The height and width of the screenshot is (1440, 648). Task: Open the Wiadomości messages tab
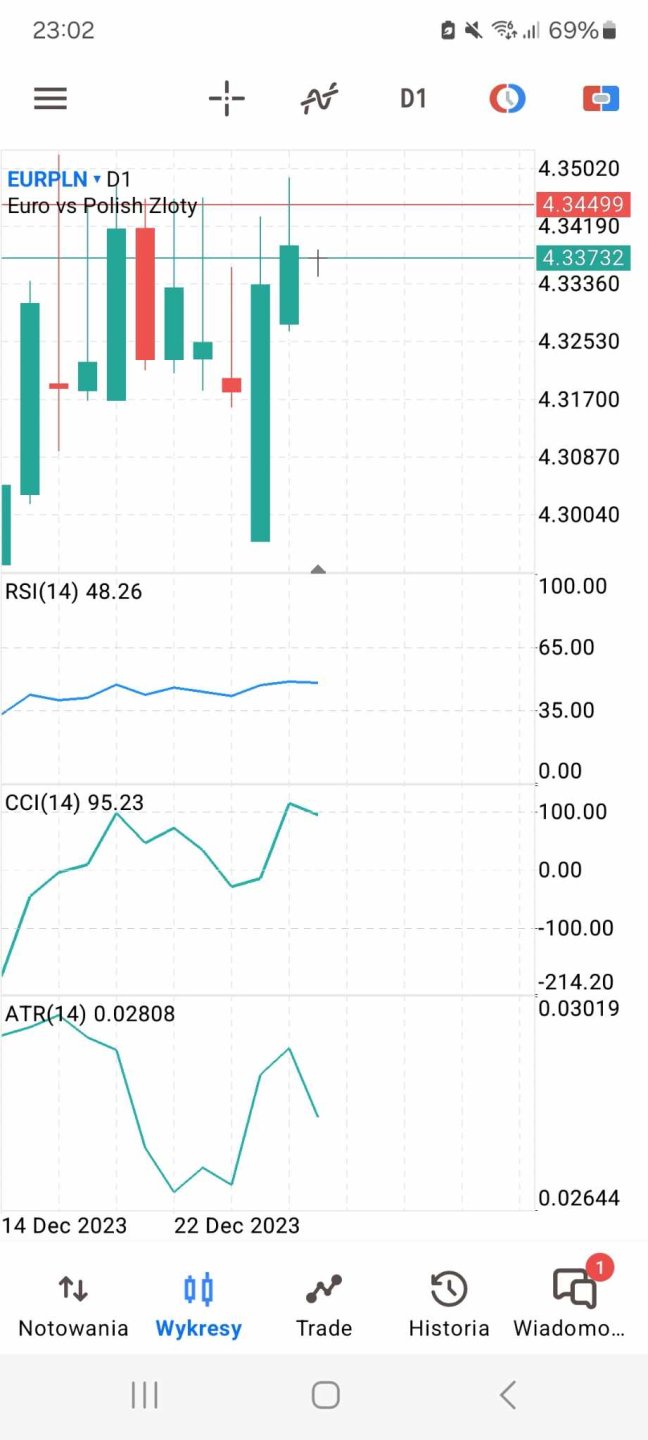coord(572,1305)
